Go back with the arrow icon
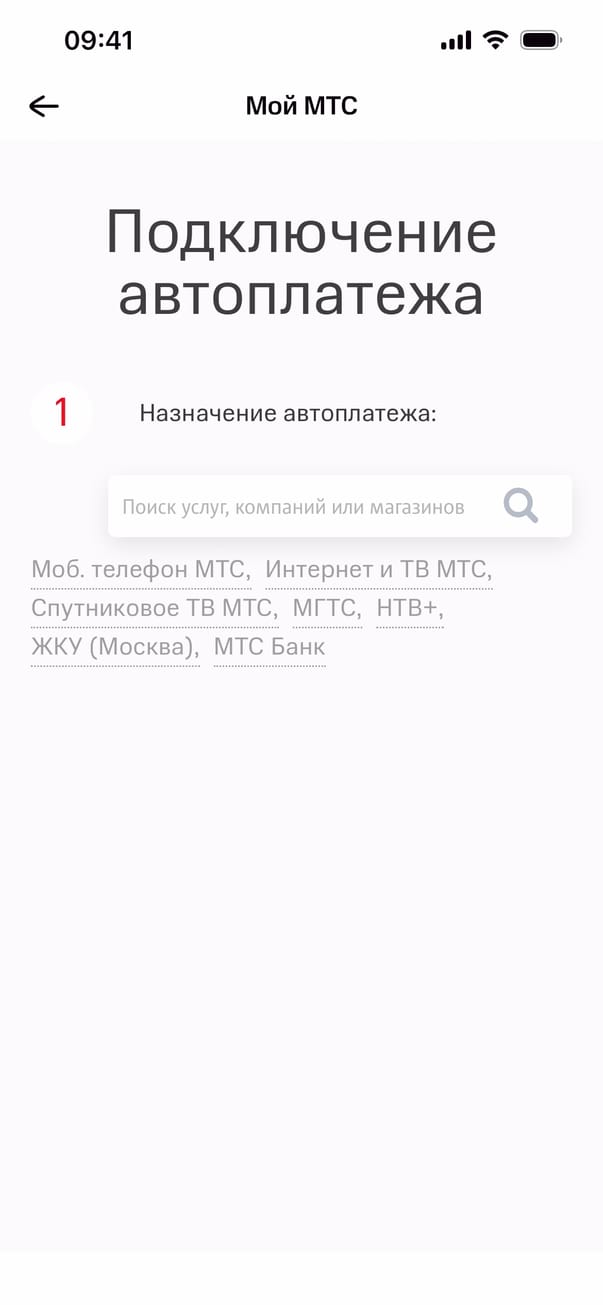This screenshot has height=1305, width=603. 44,106
